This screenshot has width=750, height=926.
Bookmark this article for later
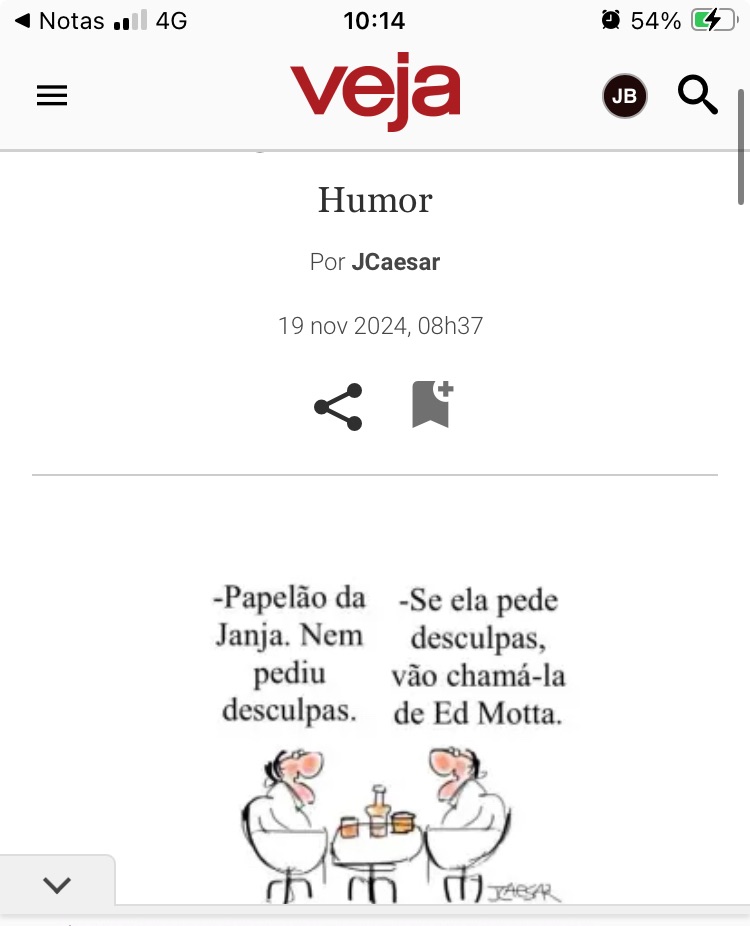(431, 405)
